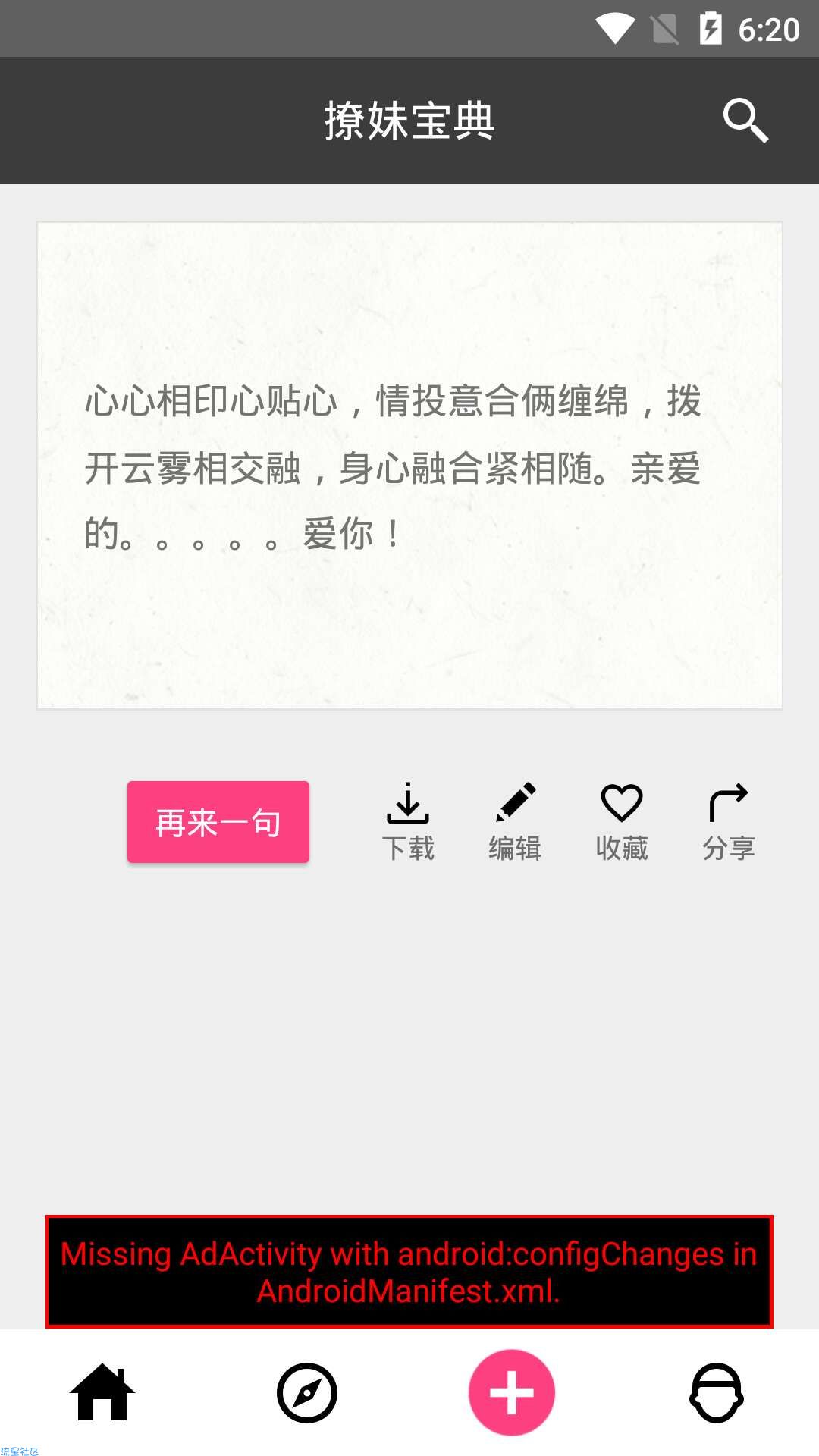819x1456 pixels.
Task: Switch to the home tab
Action: tap(102, 1392)
